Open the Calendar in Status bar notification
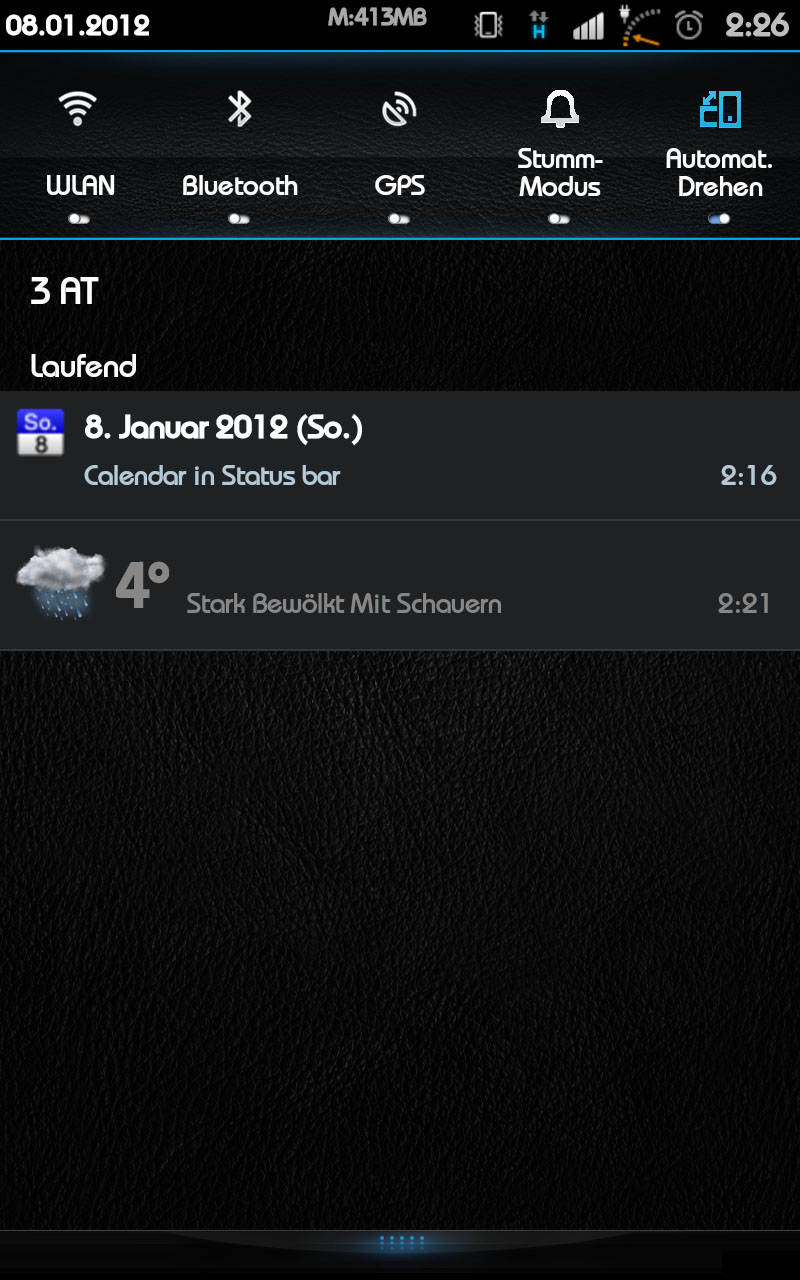 point(400,455)
